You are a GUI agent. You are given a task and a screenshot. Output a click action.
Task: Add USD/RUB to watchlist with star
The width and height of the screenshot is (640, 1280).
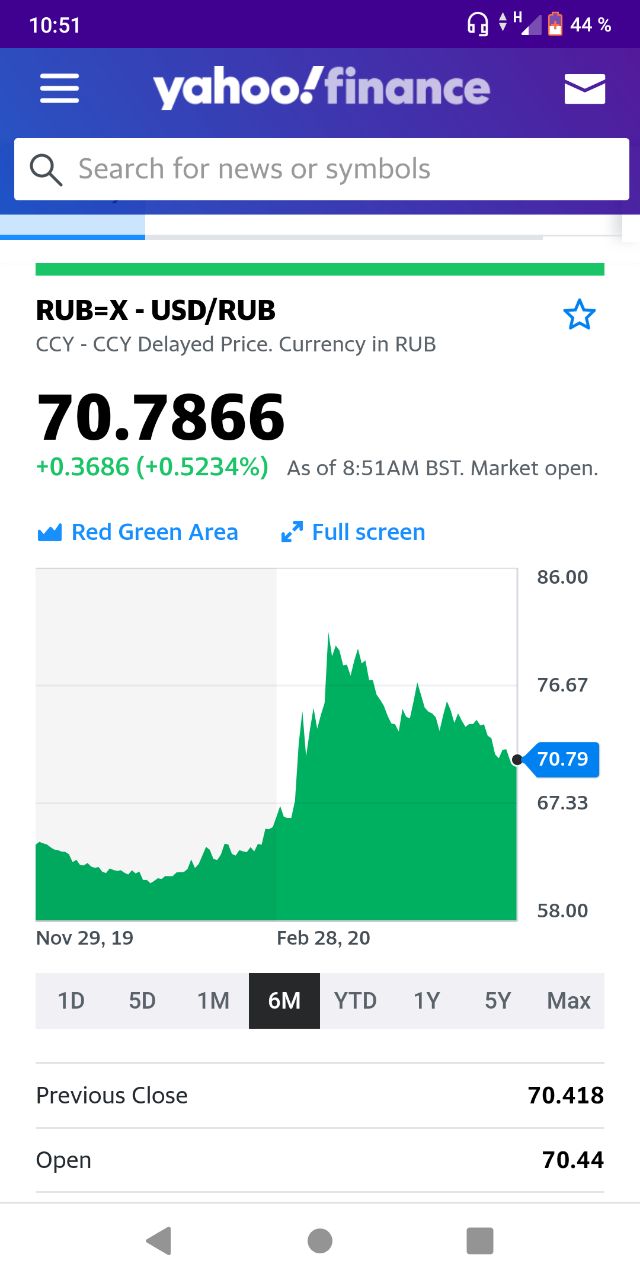(579, 316)
